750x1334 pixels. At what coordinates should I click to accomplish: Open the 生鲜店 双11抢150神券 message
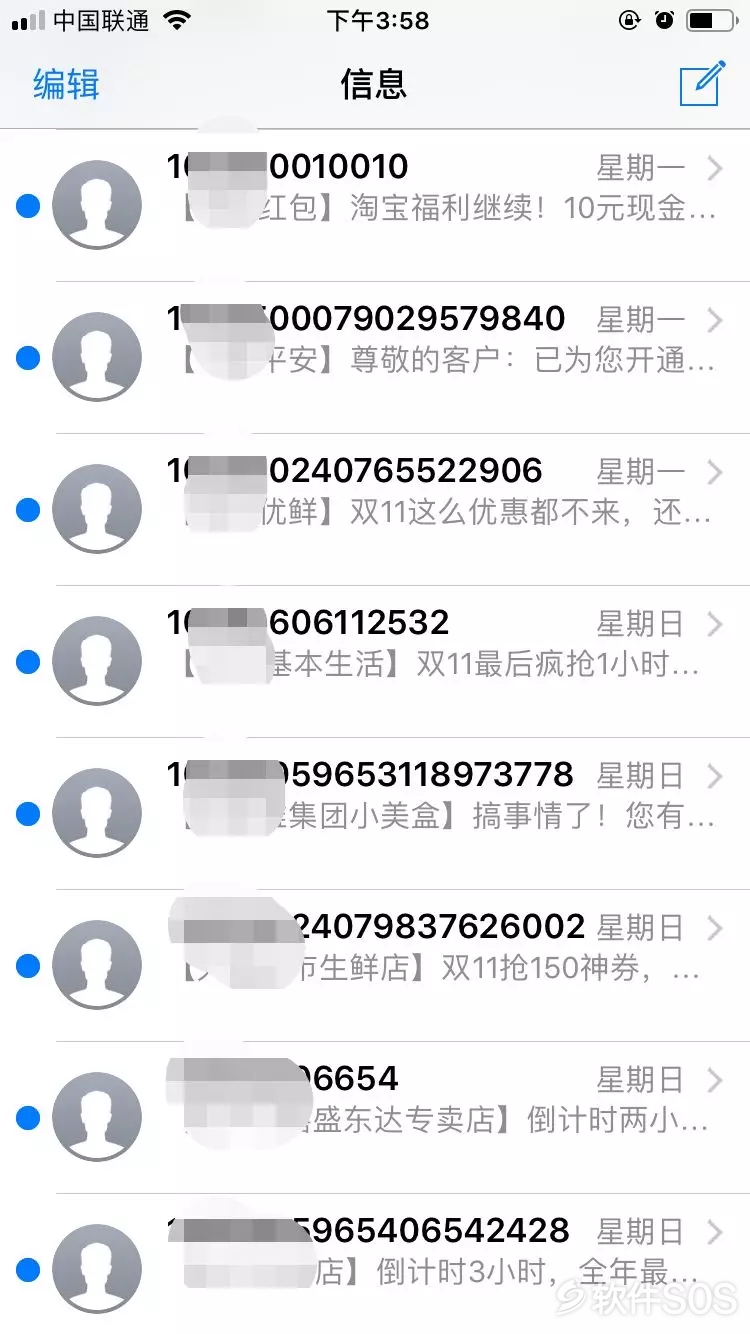pos(375,966)
